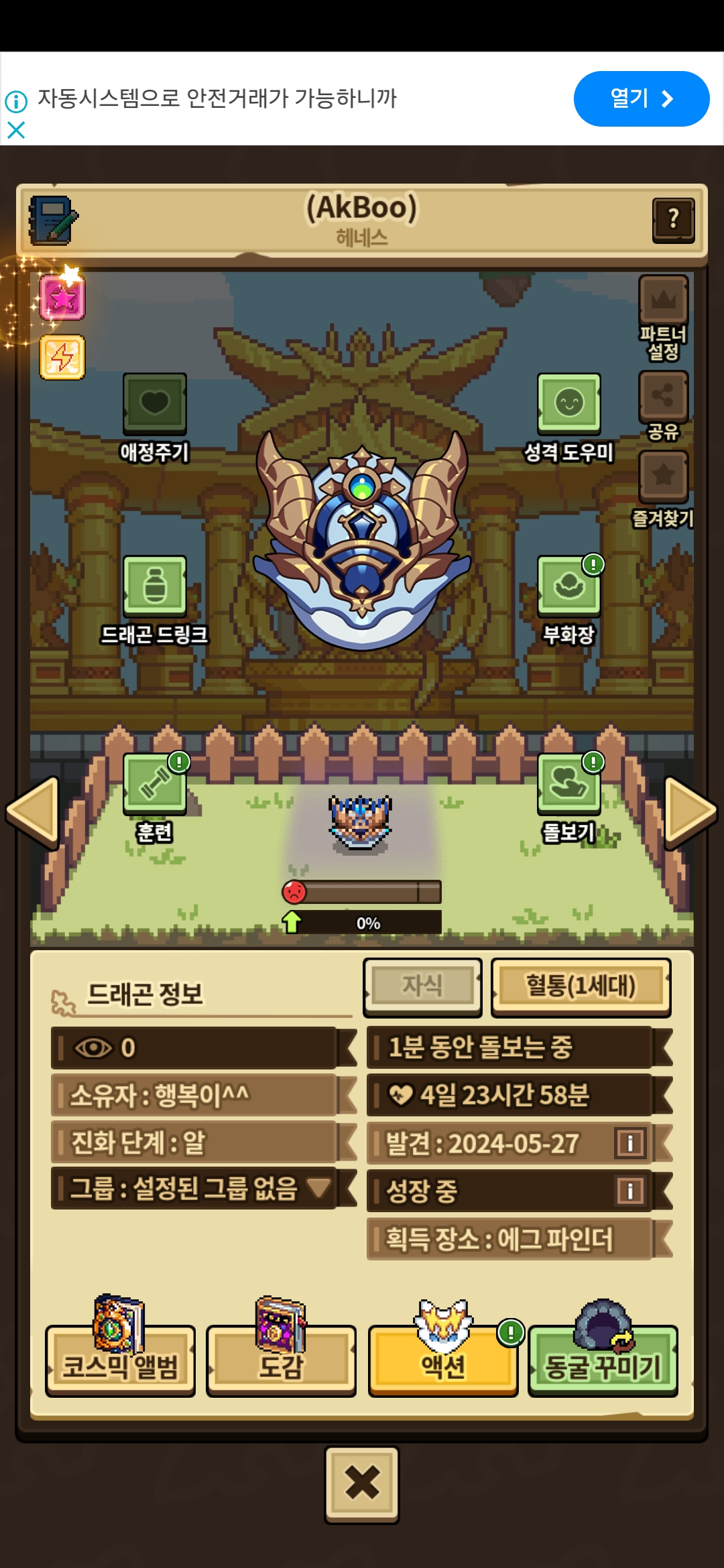Open the question mark help button
This screenshot has height=1568, width=724.
point(673,220)
